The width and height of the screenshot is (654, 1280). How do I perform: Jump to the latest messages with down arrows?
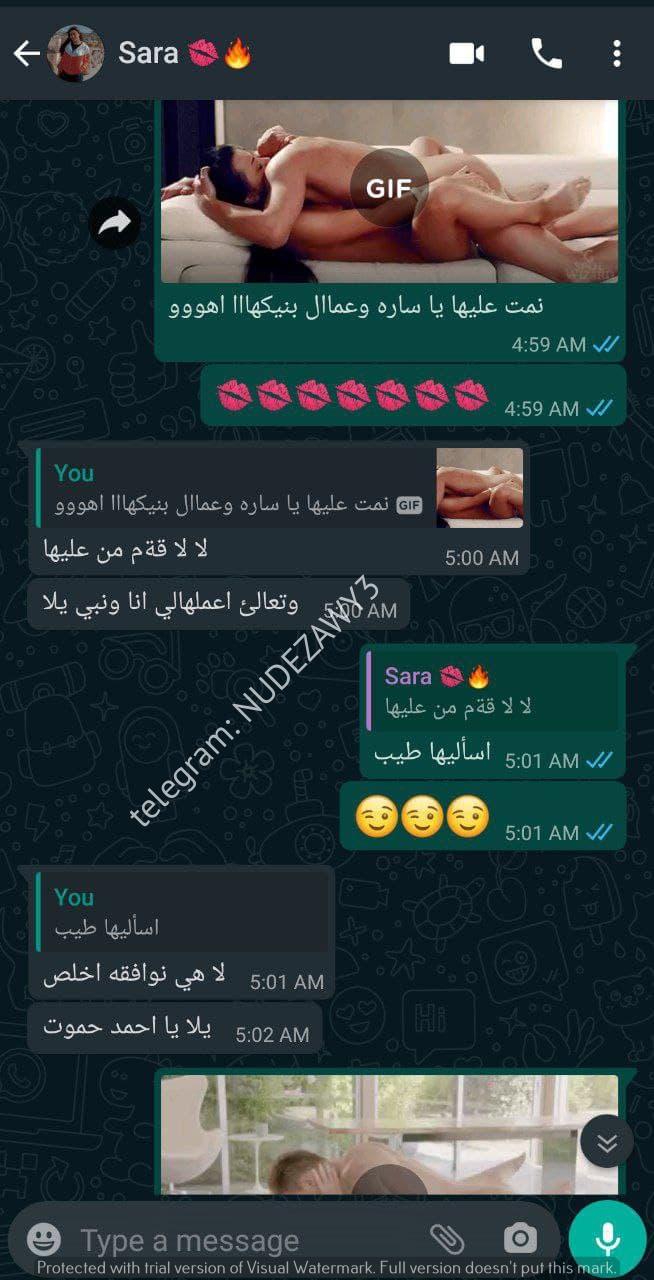click(x=606, y=1142)
